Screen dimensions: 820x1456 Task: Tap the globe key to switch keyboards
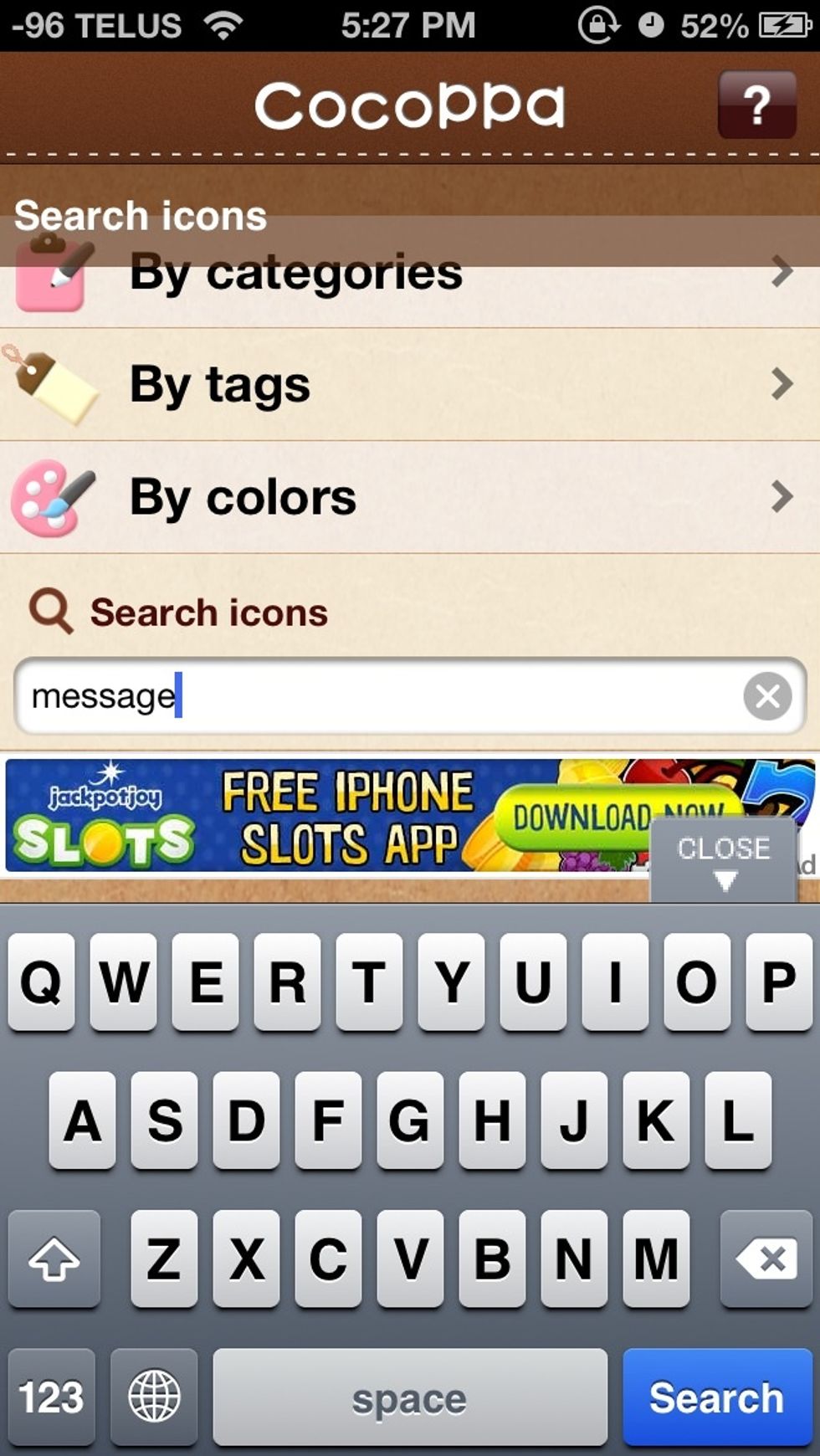(x=154, y=1397)
